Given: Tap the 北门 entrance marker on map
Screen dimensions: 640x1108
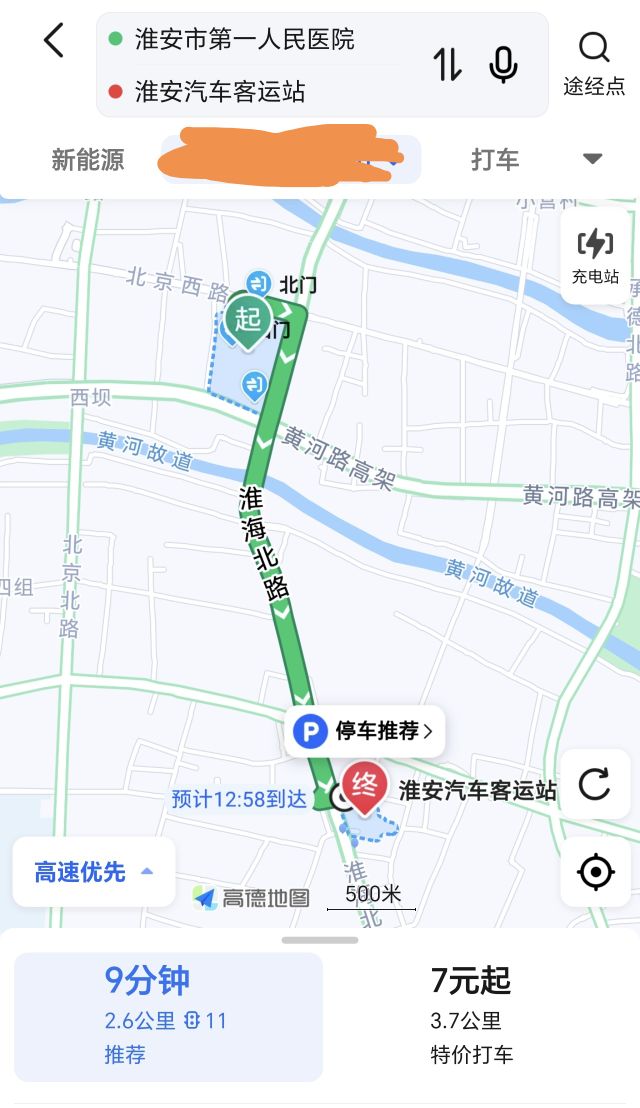Looking at the screenshot, I should 281,285.
